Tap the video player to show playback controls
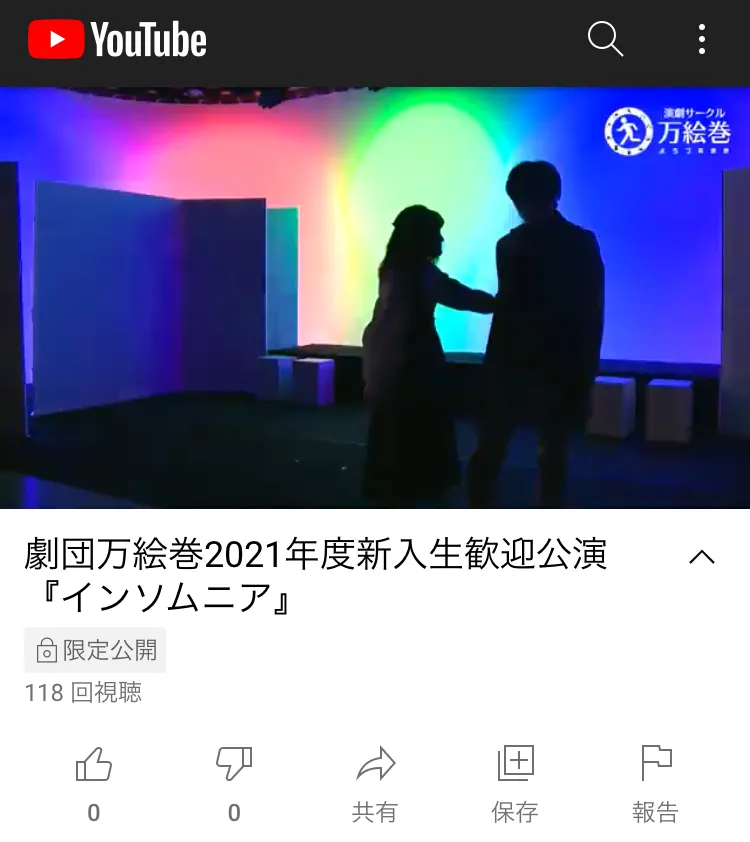Image resolution: width=750 pixels, height=842 pixels. (375, 300)
